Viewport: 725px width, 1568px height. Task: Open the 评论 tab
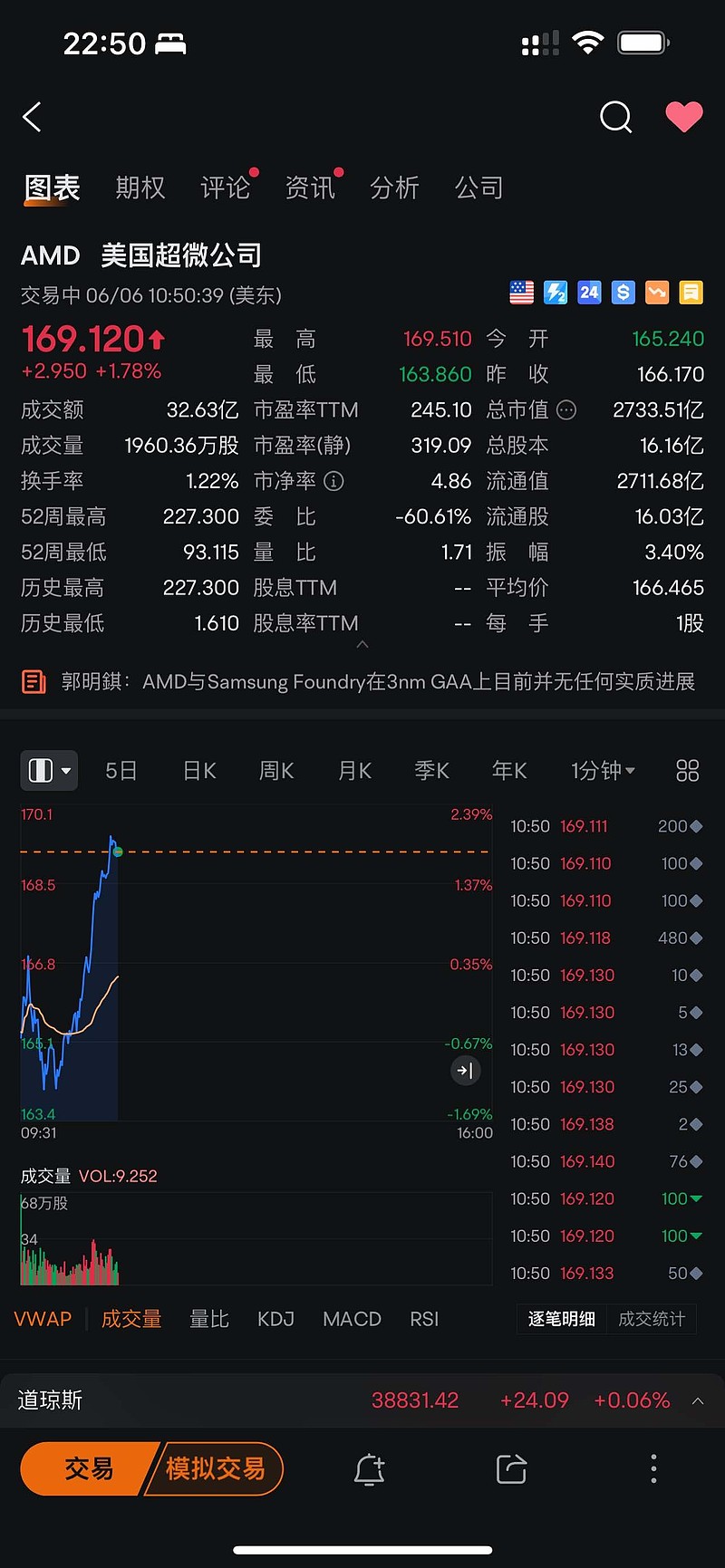pyautogui.click(x=226, y=188)
